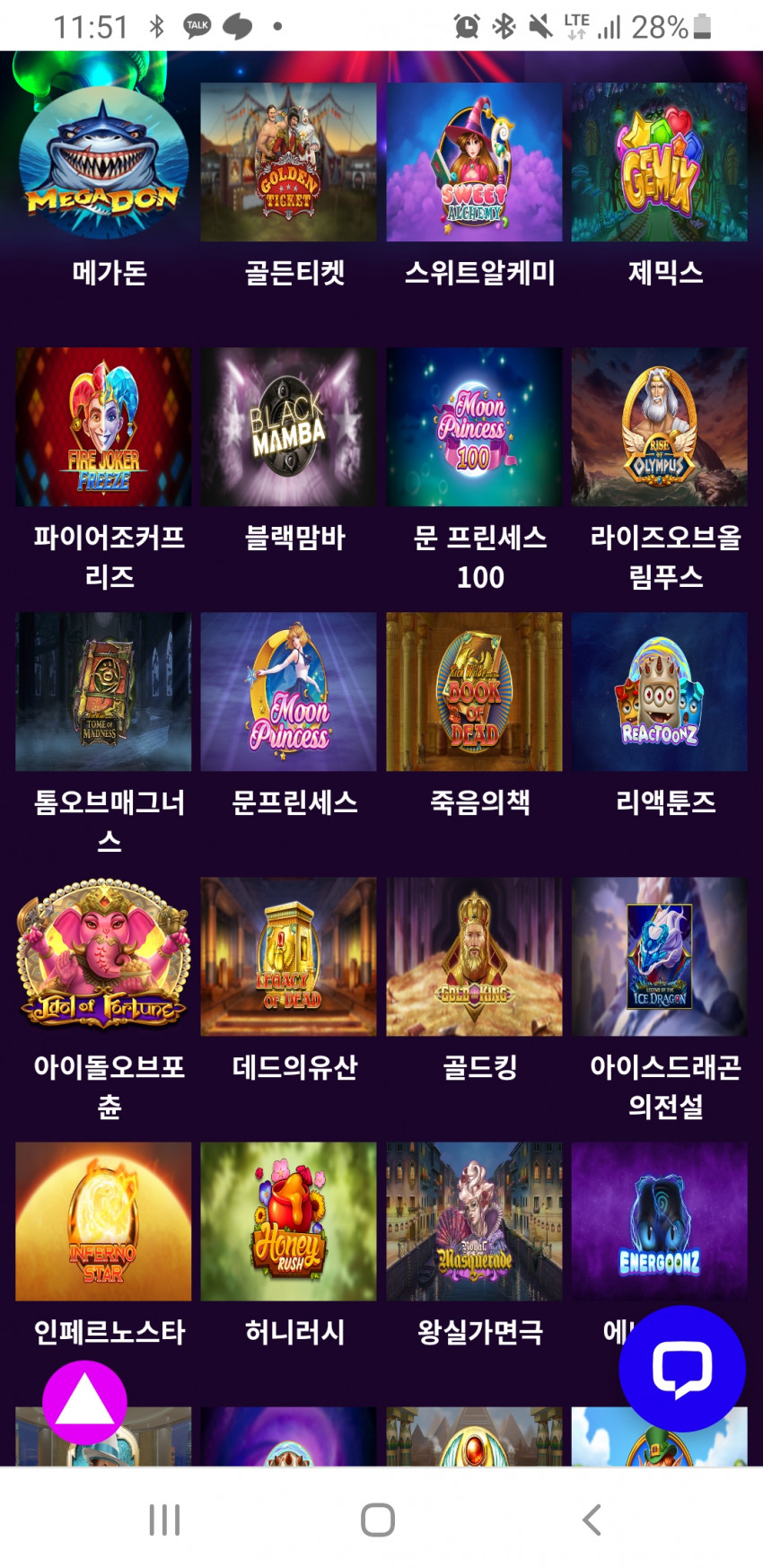Screen dimensions: 763x1568
Task: Play Idol of Fortune
Action: pyautogui.click(x=103, y=956)
